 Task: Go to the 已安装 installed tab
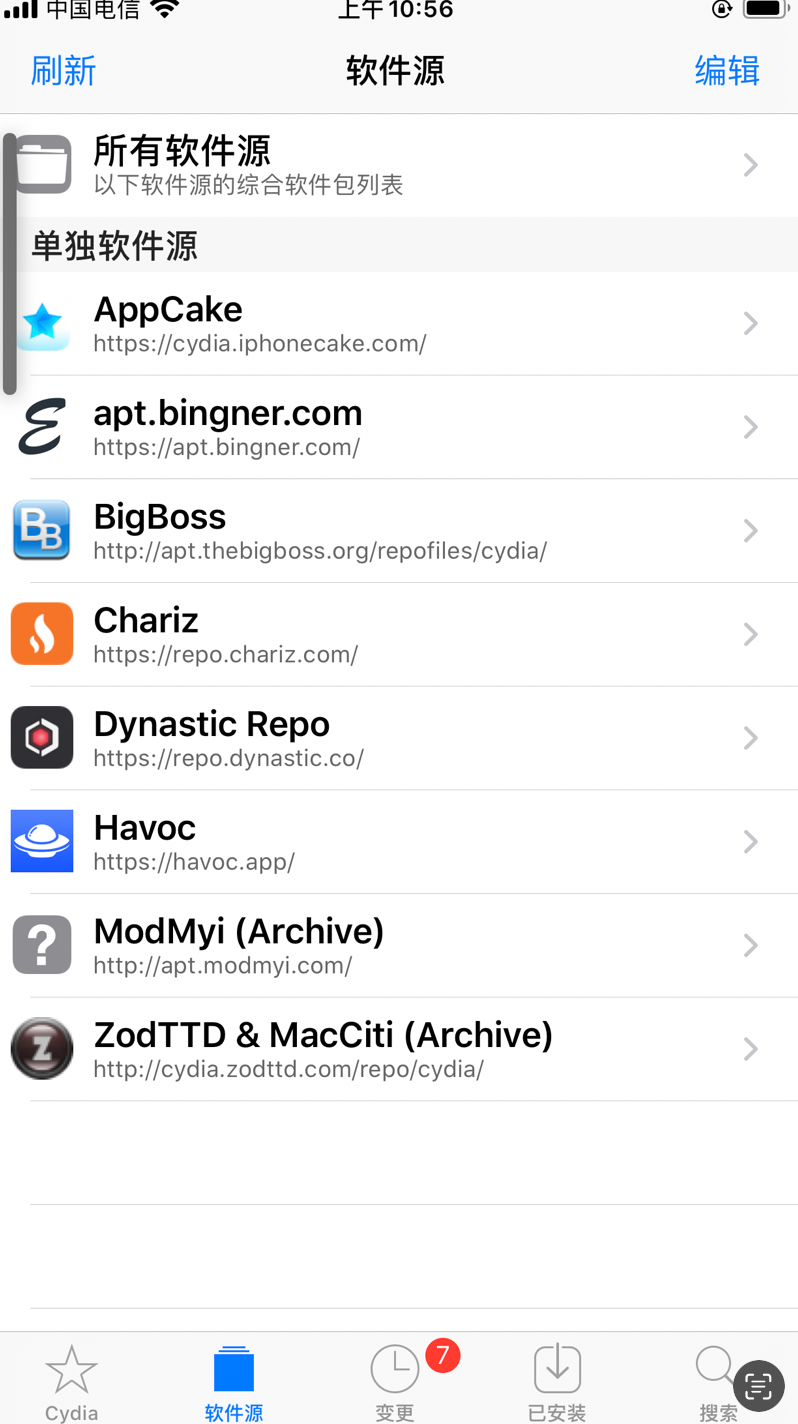coord(557,1382)
